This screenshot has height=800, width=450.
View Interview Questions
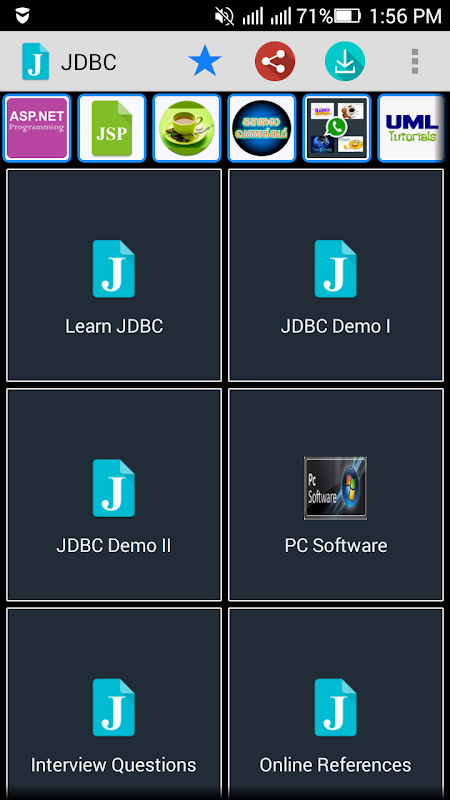[114, 704]
